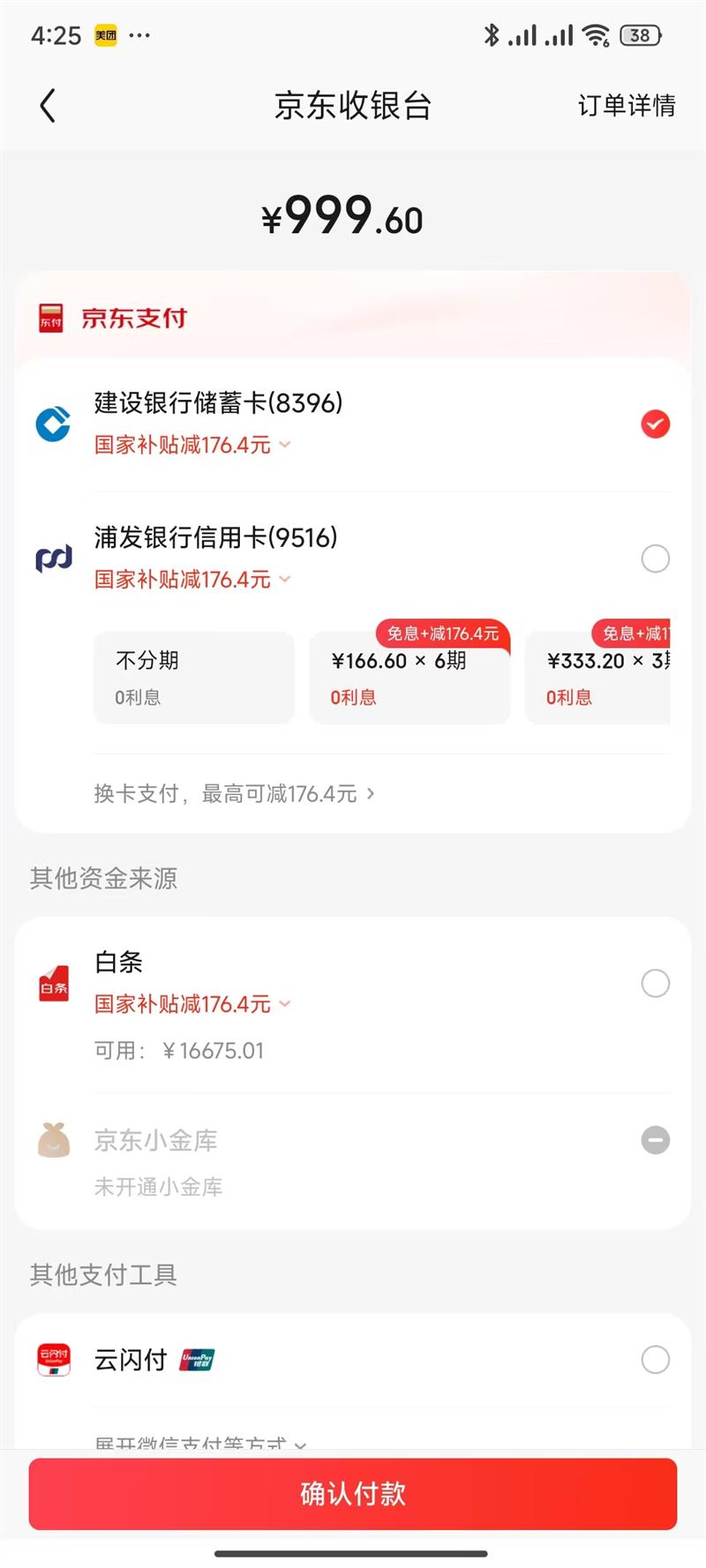Go back using the top-left arrow
706x1568 pixels.
pyautogui.click(x=48, y=106)
